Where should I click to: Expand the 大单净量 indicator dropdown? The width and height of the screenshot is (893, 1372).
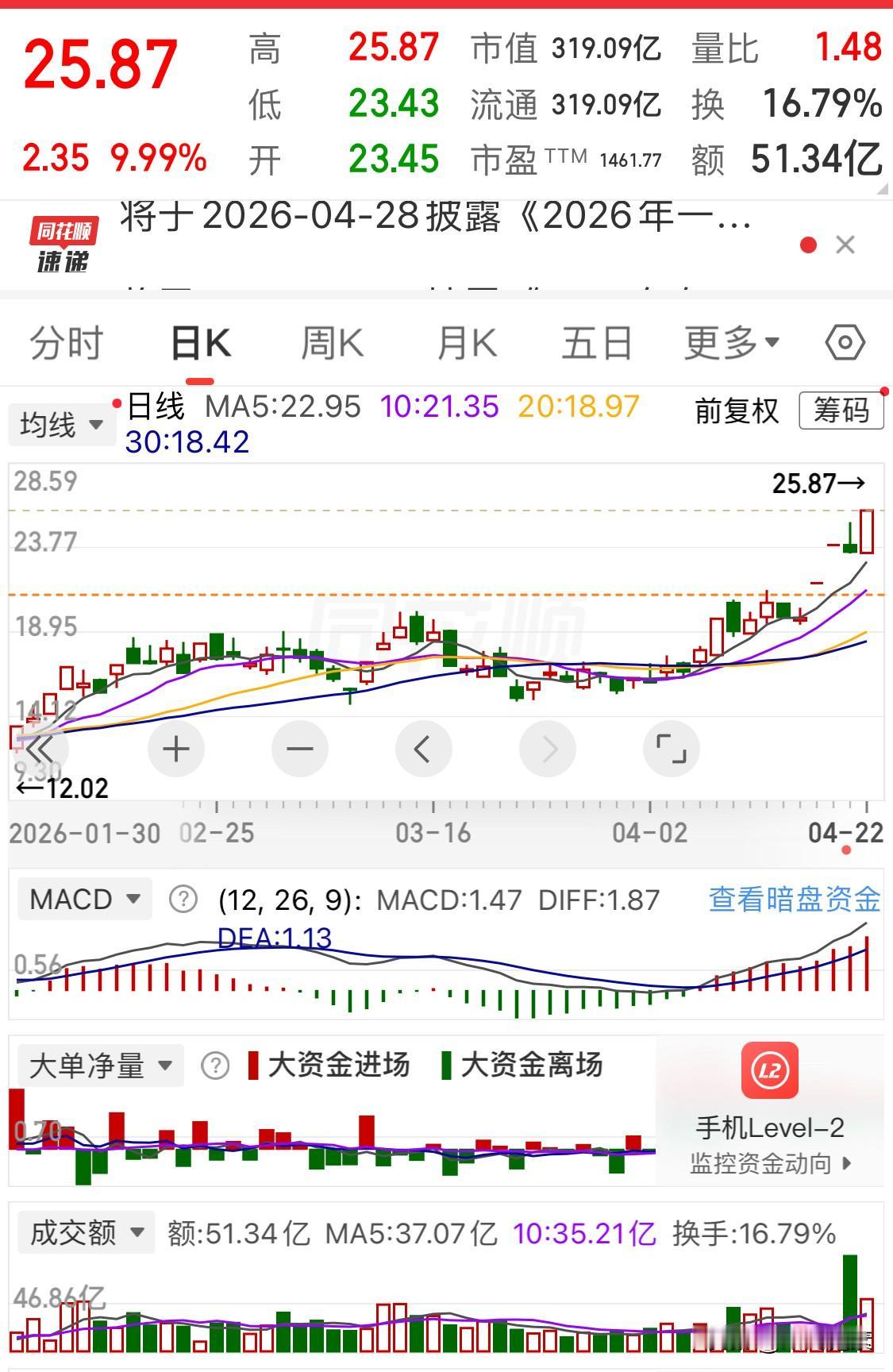pos(100,1066)
